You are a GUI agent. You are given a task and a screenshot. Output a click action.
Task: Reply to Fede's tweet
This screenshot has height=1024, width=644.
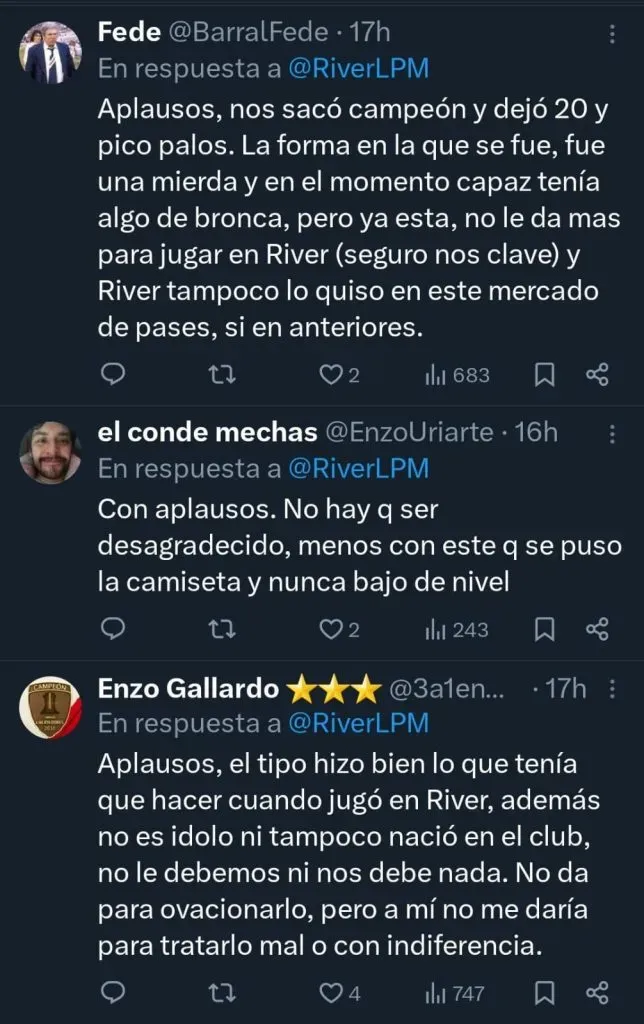tap(114, 374)
